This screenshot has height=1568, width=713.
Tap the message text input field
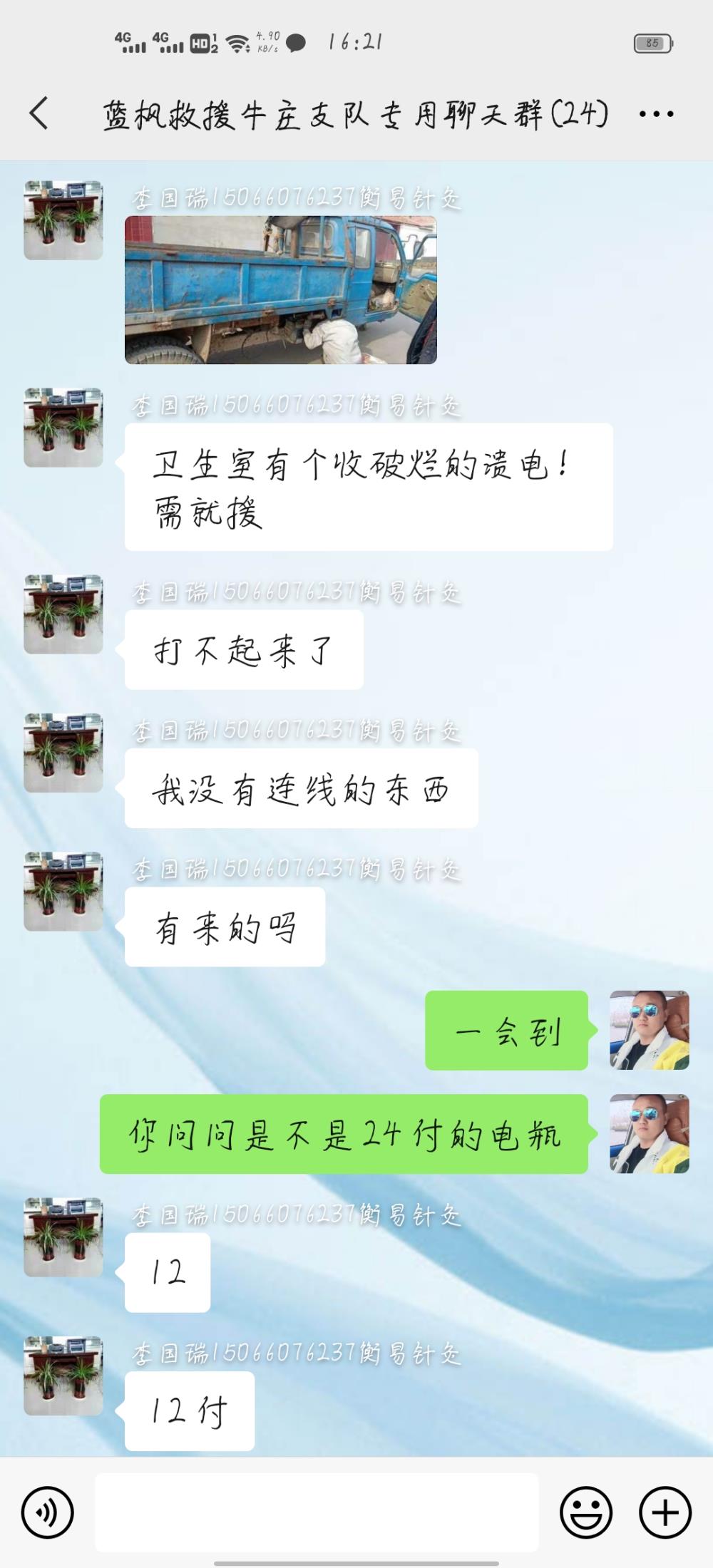317,1512
